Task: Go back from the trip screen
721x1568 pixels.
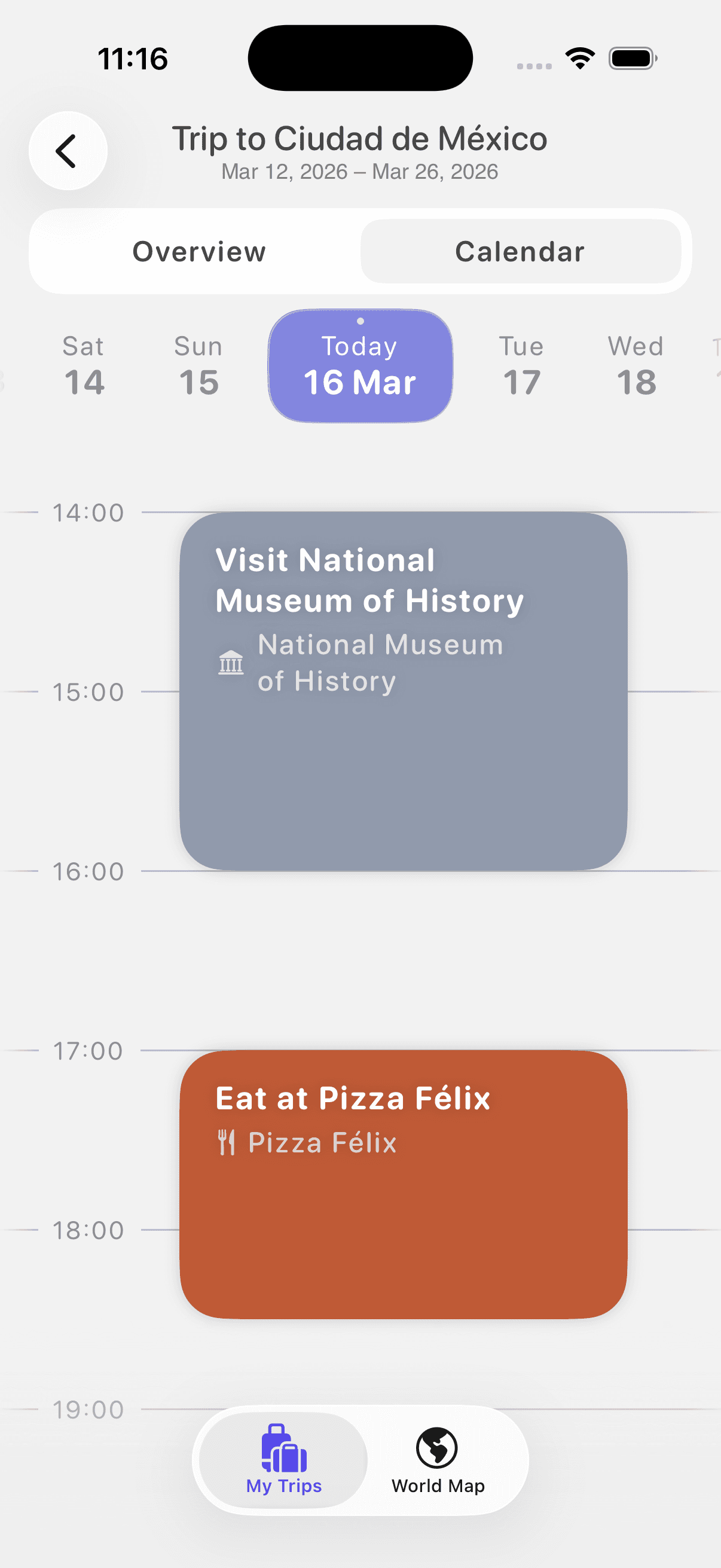Action: tap(68, 150)
